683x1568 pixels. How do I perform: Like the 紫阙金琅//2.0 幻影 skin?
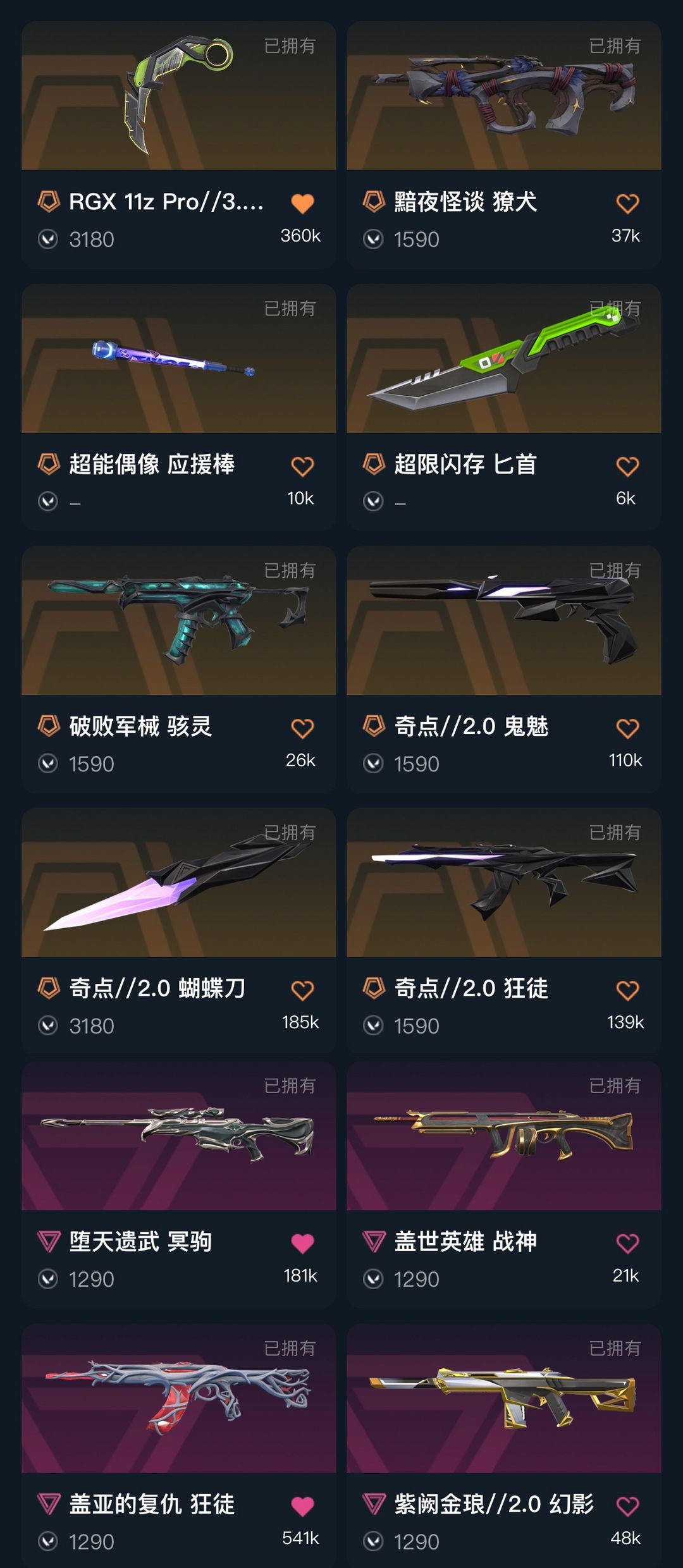(x=627, y=1506)
